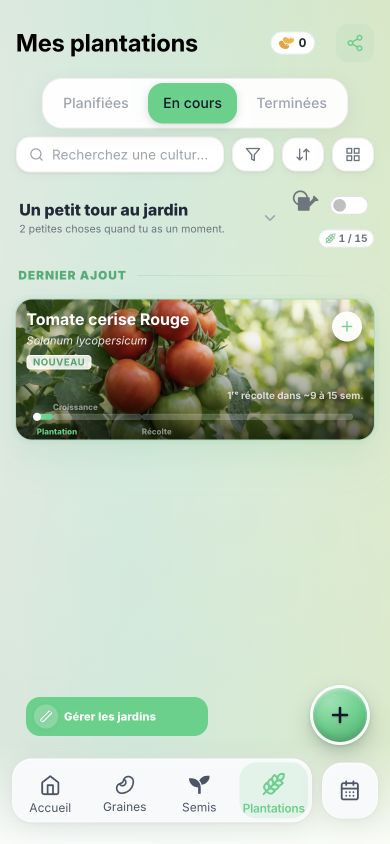The image size is (390, 844).
Task: Tap plus on the Tomate cerise card
Action: (347, 326)
